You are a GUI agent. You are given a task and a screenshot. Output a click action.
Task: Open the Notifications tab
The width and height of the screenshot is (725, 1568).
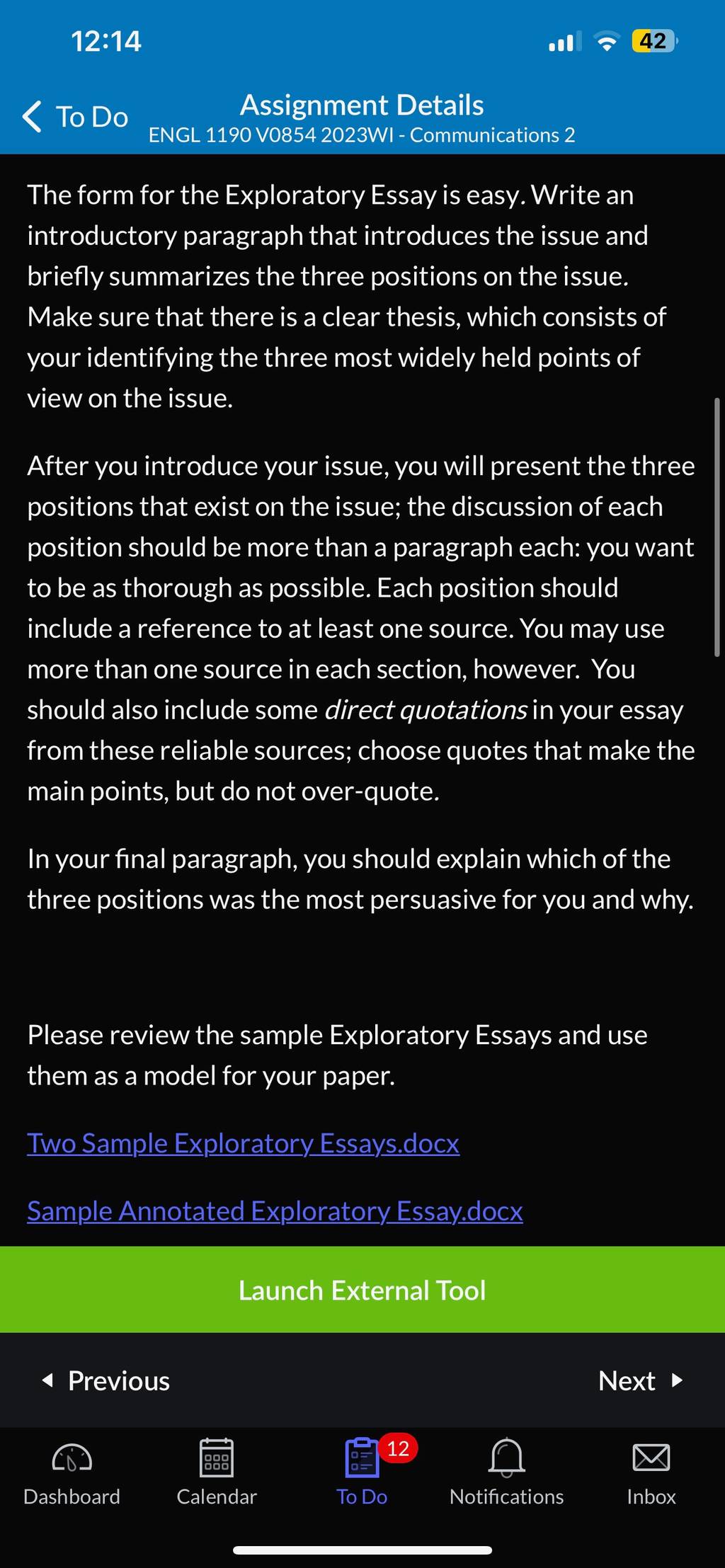tap(507, 1472)
